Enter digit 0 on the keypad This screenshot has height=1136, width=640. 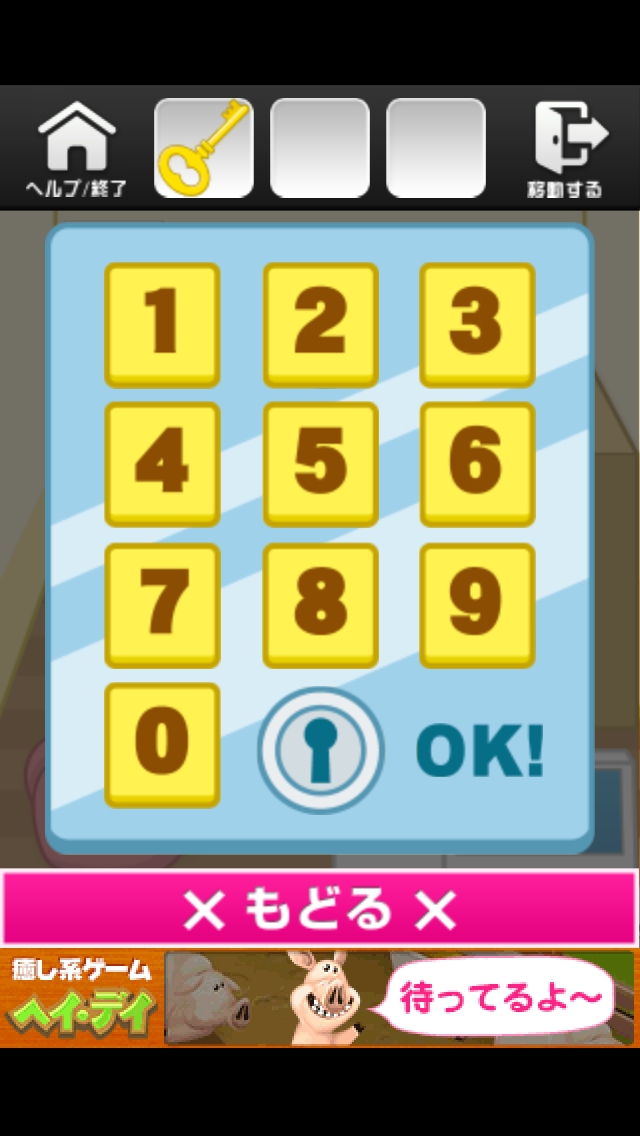[162, 744]
